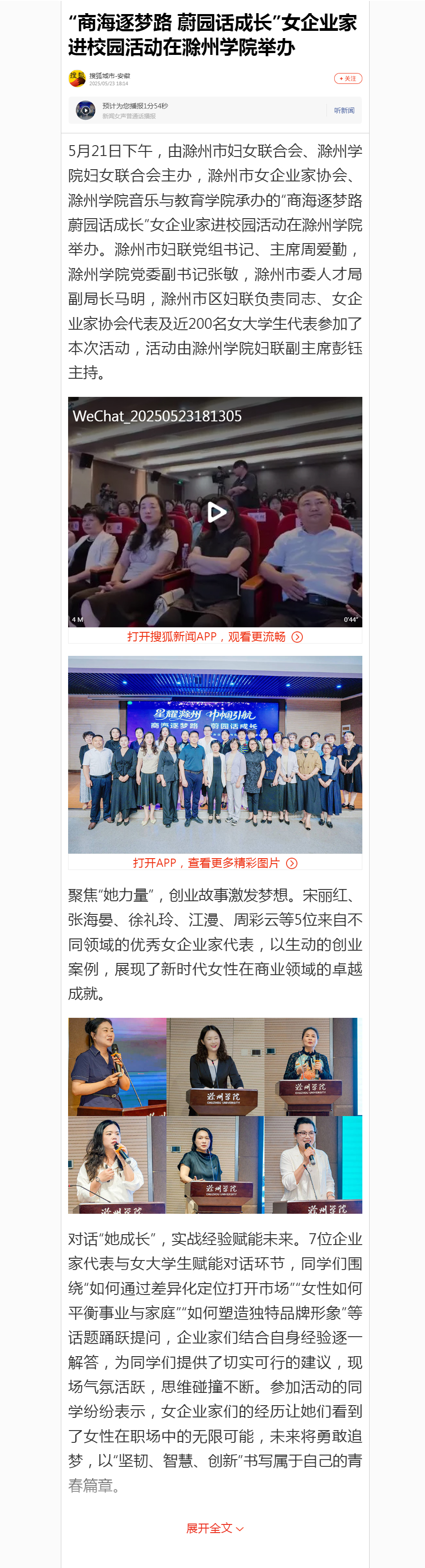Tap the 听新闻 button
The height and width of the screenshot is (1568, 425).
pyautogui.click(x=344, y=110)
